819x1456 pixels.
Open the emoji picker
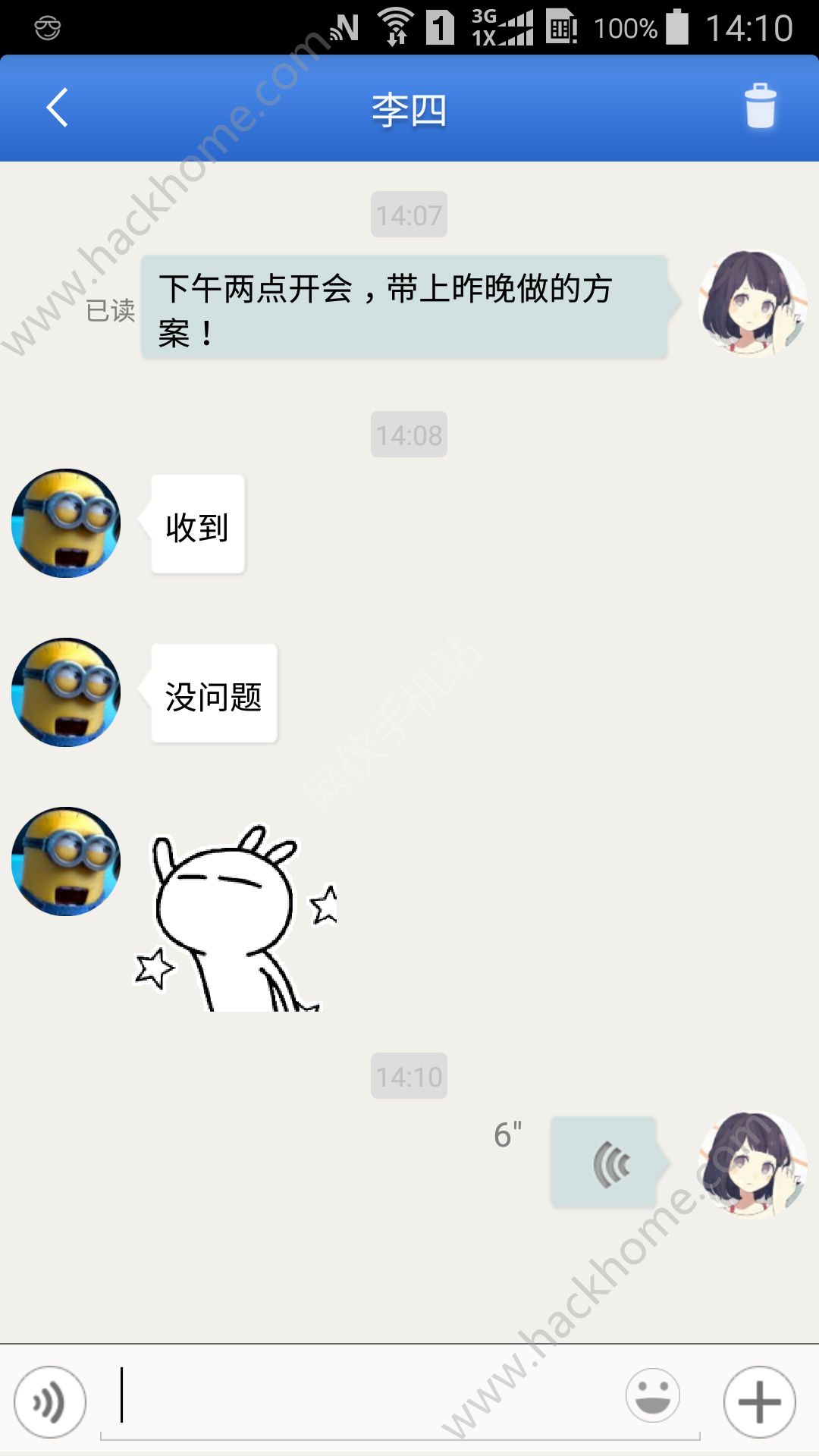pyautogui.click(x=653, y=1395)
